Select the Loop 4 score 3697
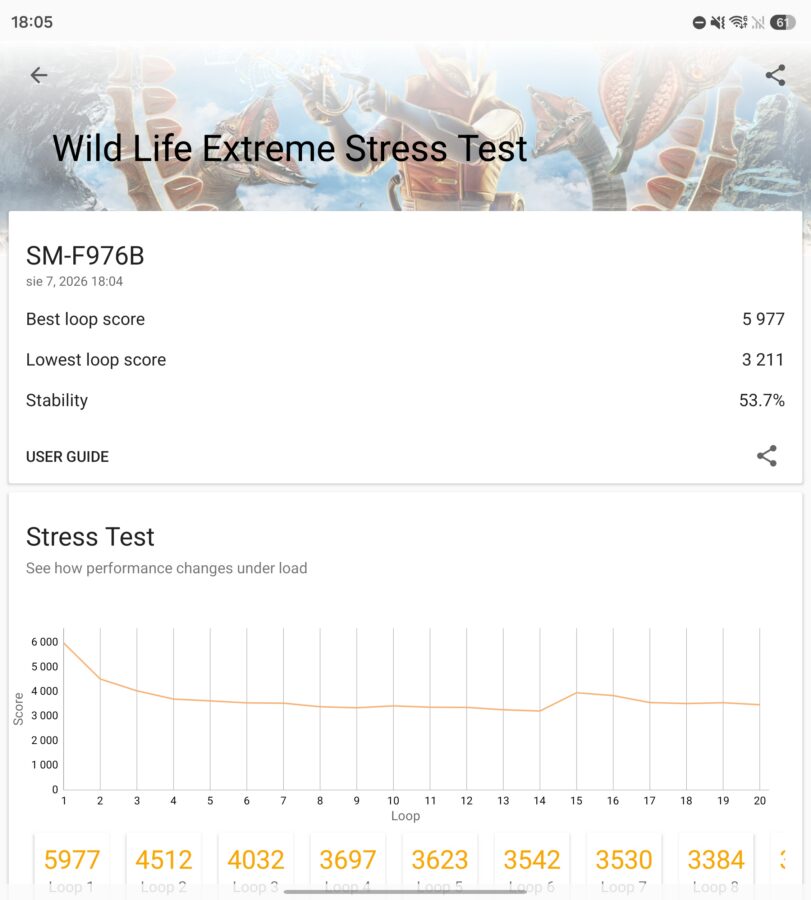 347,868
